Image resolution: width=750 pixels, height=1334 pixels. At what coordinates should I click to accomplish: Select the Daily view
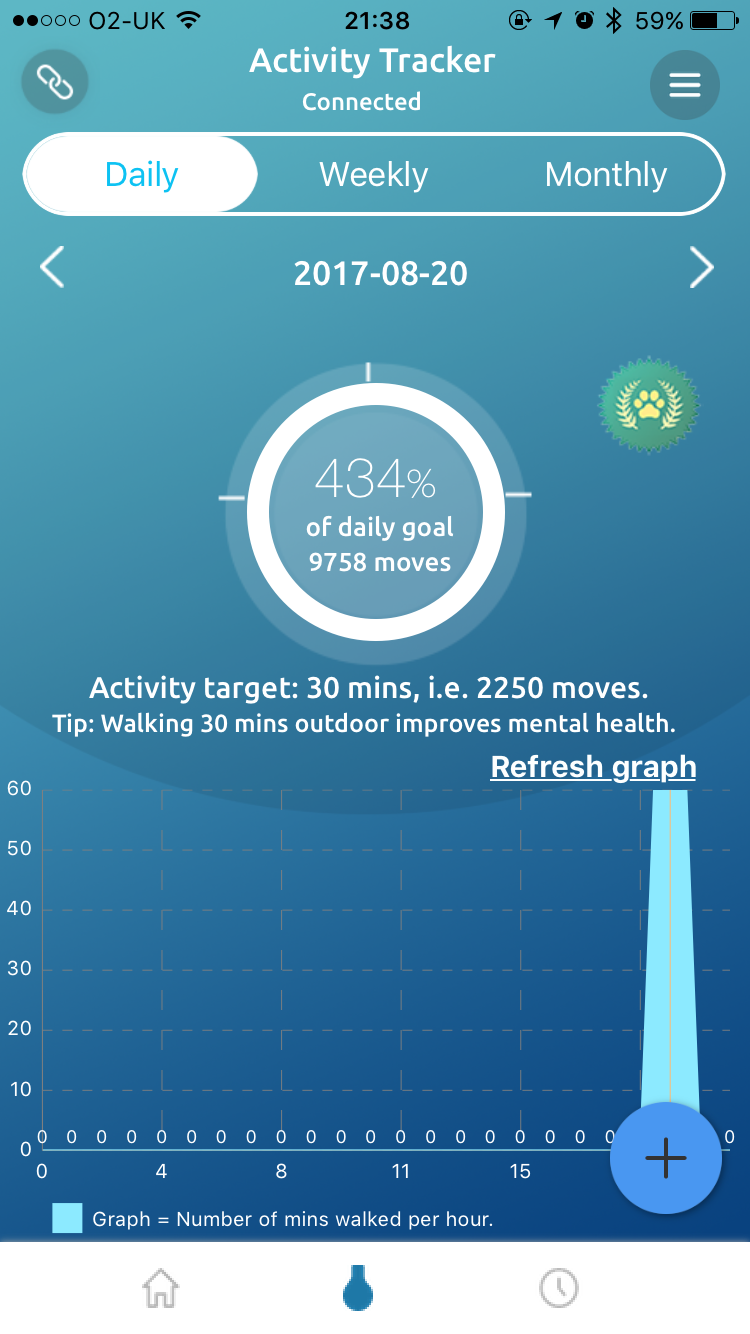point(141,175)
